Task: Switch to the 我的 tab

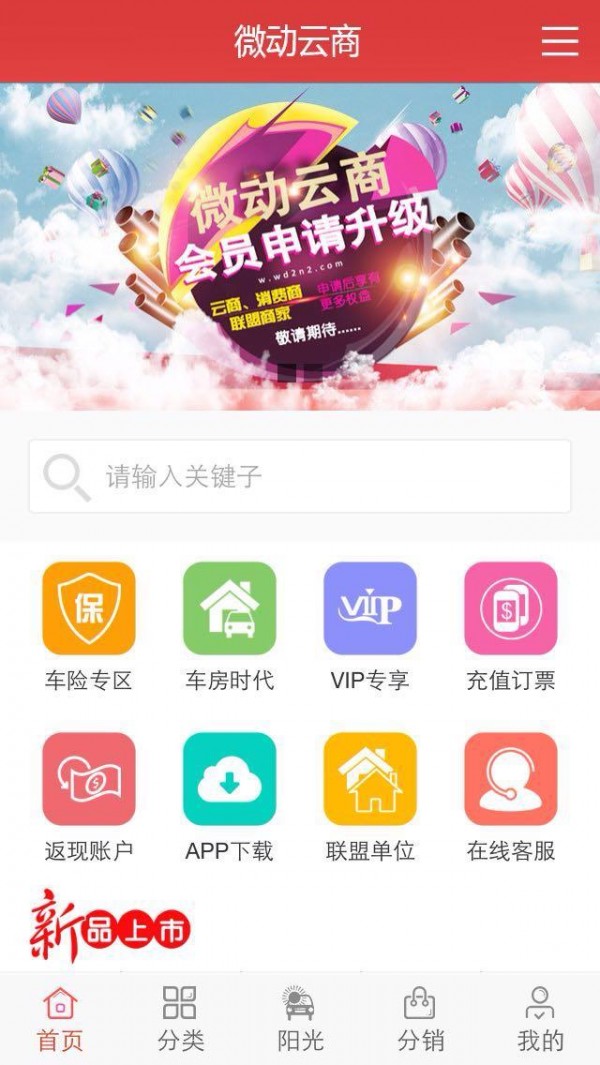Action: click(x=540, y=1018)
